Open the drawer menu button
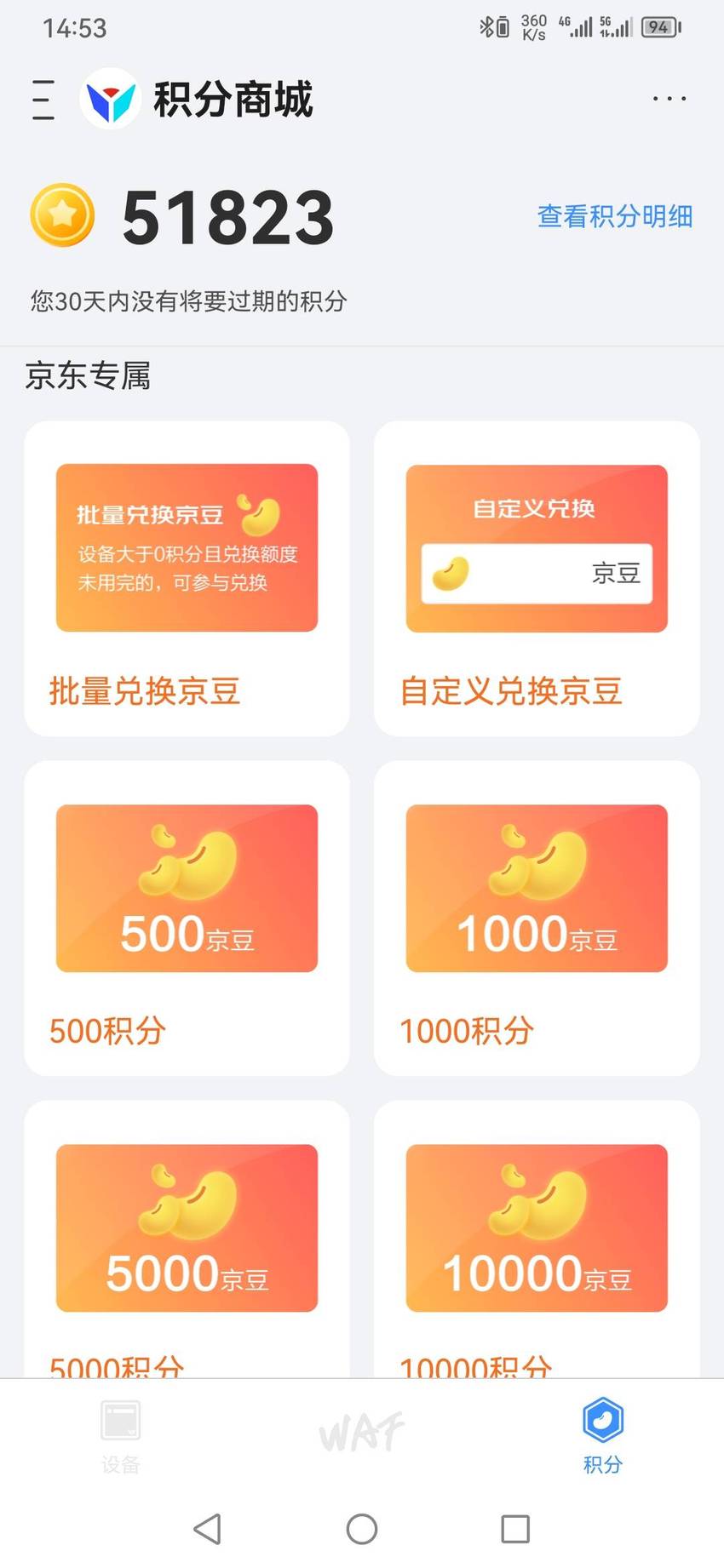 point(43,100)
